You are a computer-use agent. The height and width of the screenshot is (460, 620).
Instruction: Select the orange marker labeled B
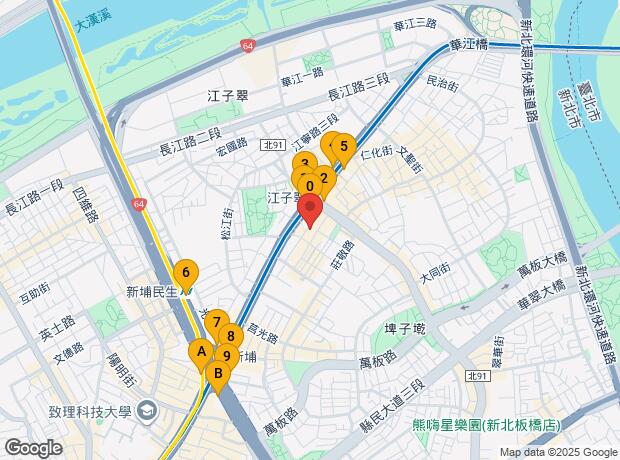coord(218,373)
